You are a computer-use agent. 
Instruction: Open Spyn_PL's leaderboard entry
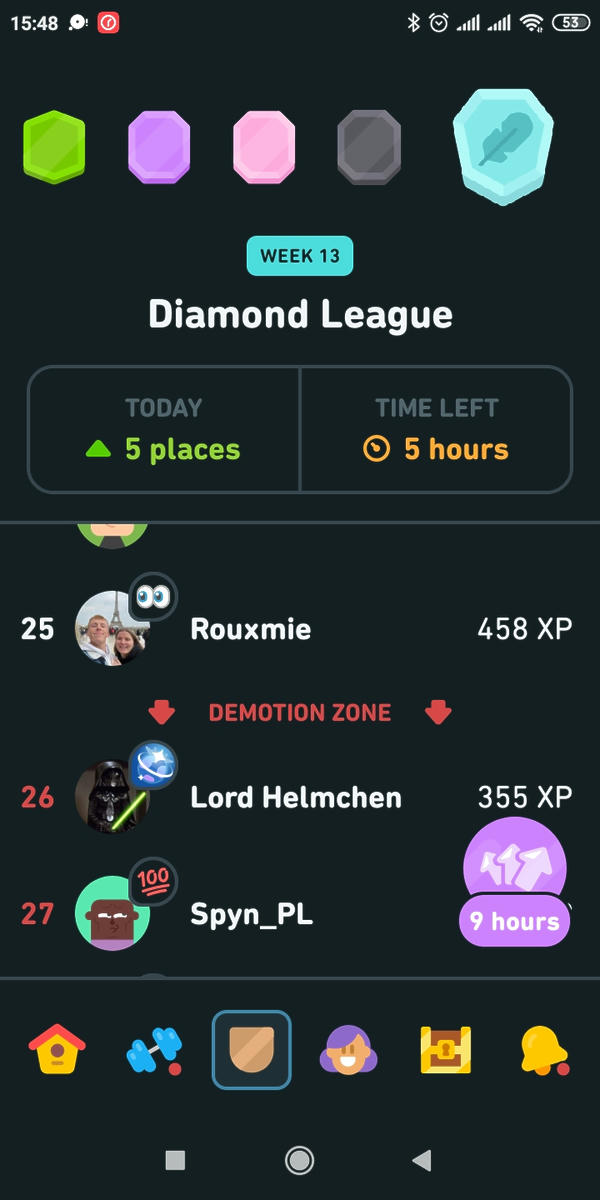click(x=250, y=914)
